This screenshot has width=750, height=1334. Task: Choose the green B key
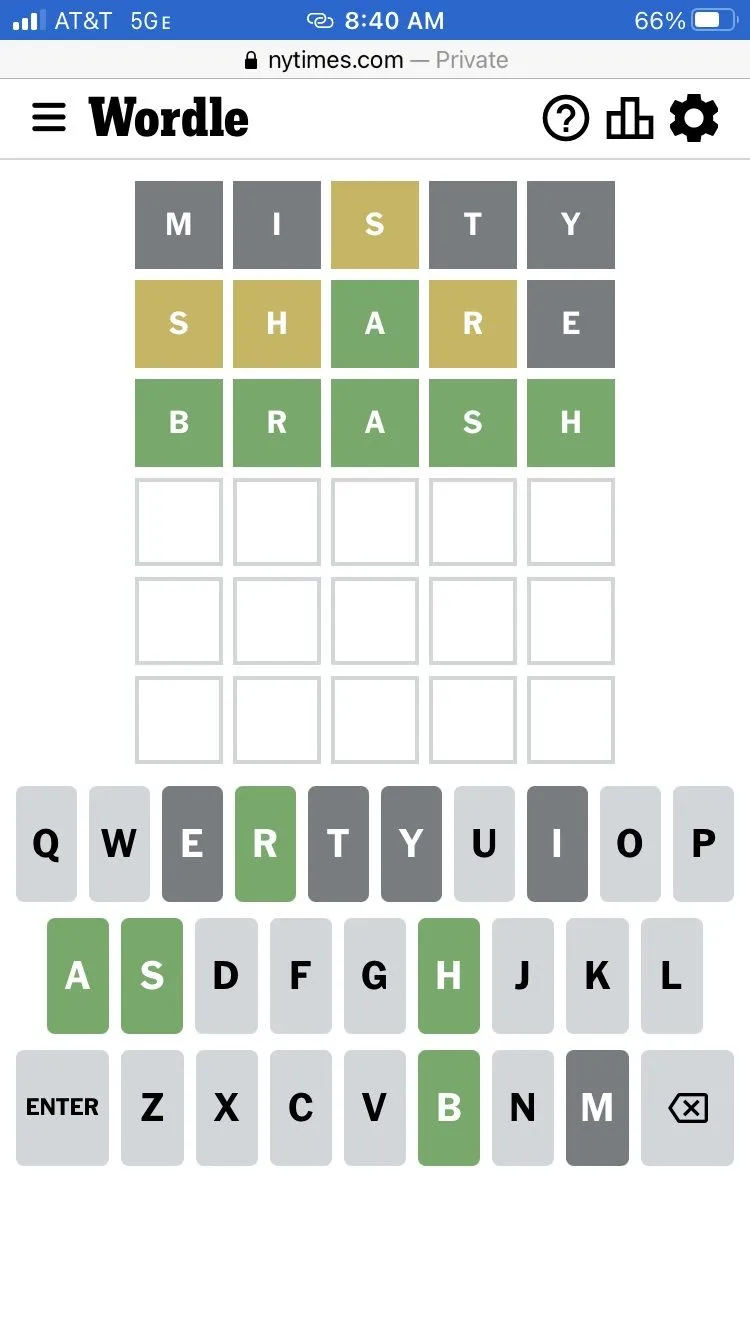tap(449, 1107)
